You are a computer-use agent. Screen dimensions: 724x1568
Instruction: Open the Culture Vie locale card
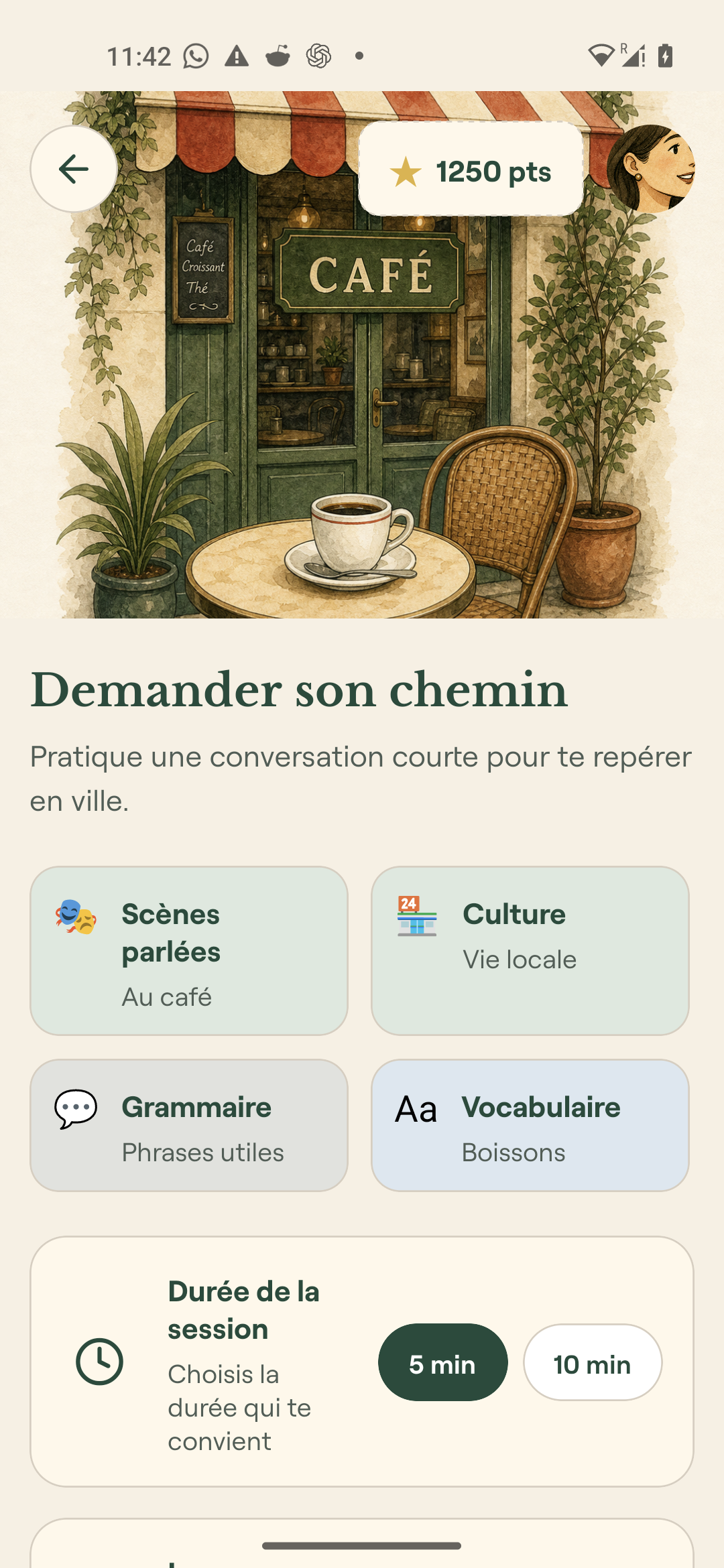point(530,951)
